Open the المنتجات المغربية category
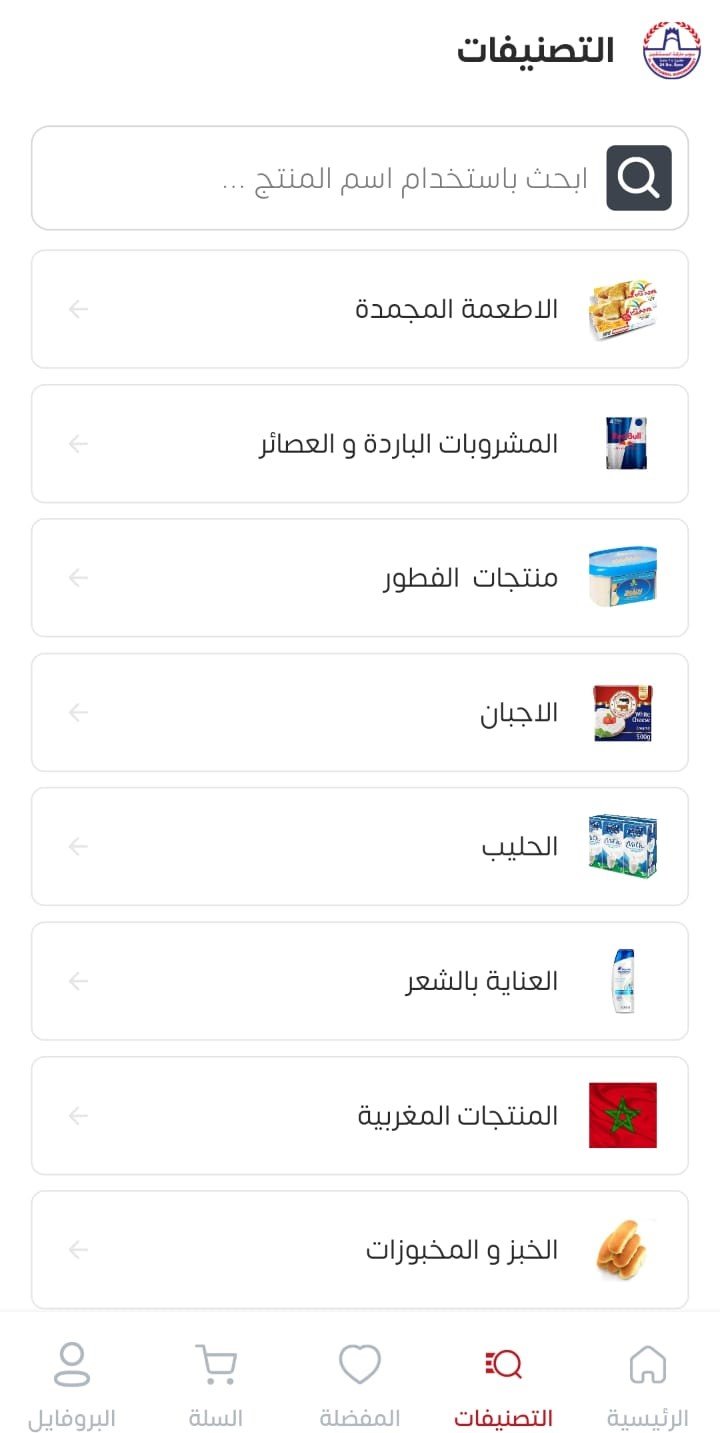720x1433 pixels. click(x=360, y=1115)
